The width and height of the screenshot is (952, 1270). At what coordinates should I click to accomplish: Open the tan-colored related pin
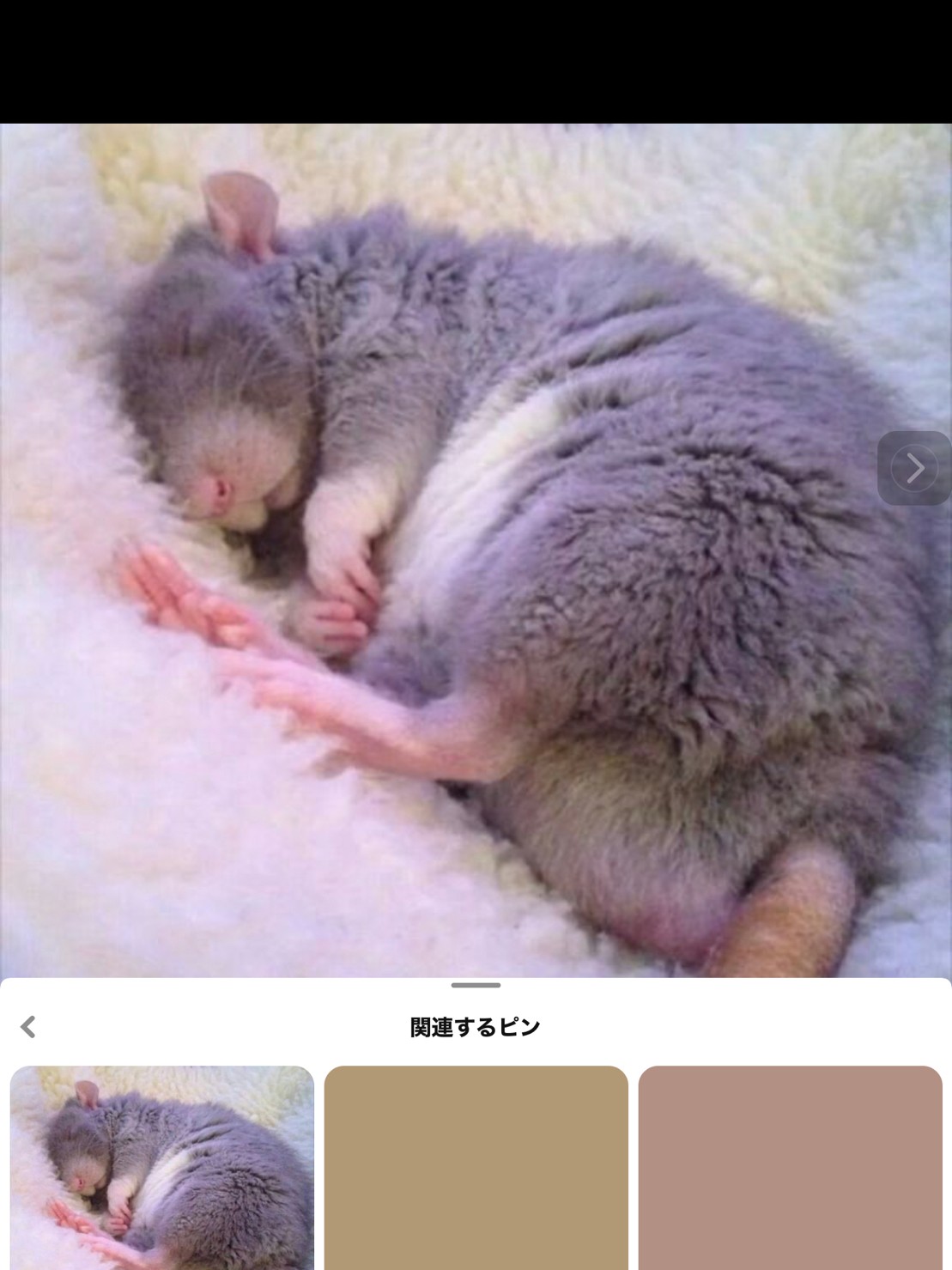476,1168
